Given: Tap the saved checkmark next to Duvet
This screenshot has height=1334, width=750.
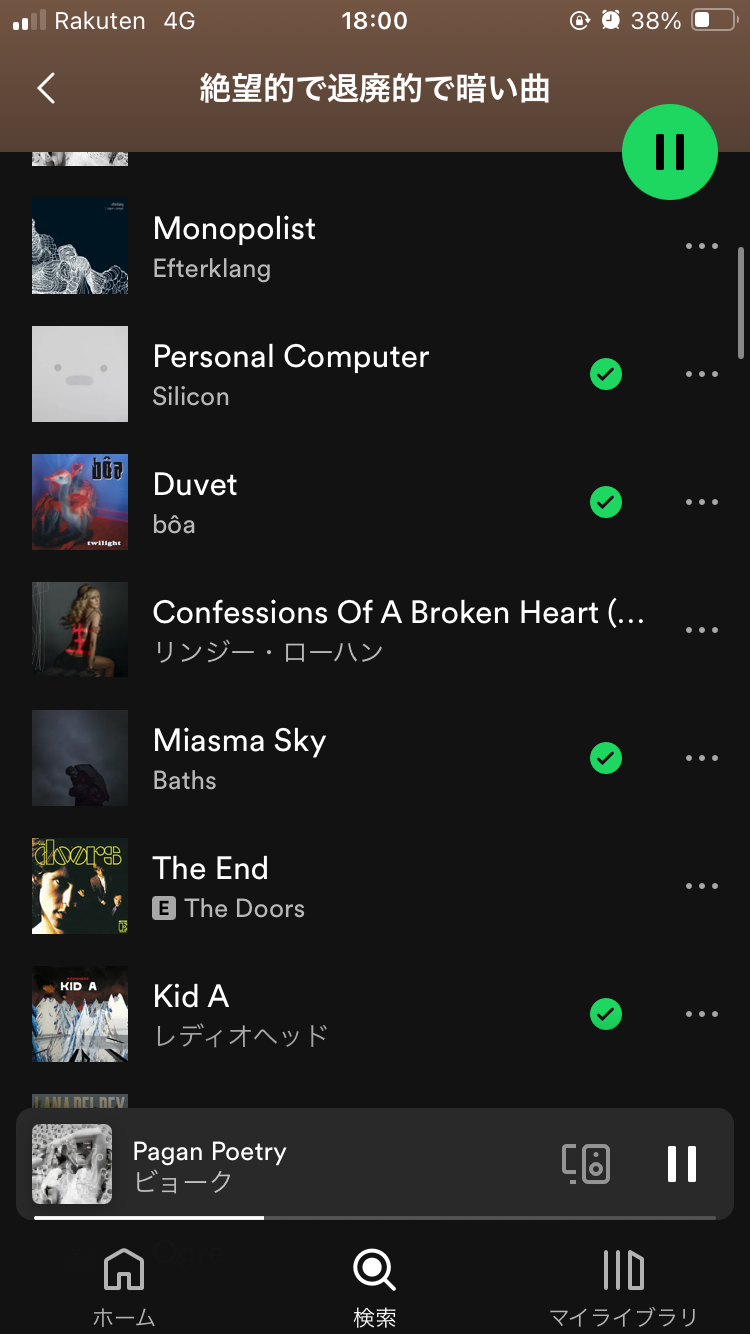Looking at the screenshot, I should click(x=605, y=502).
